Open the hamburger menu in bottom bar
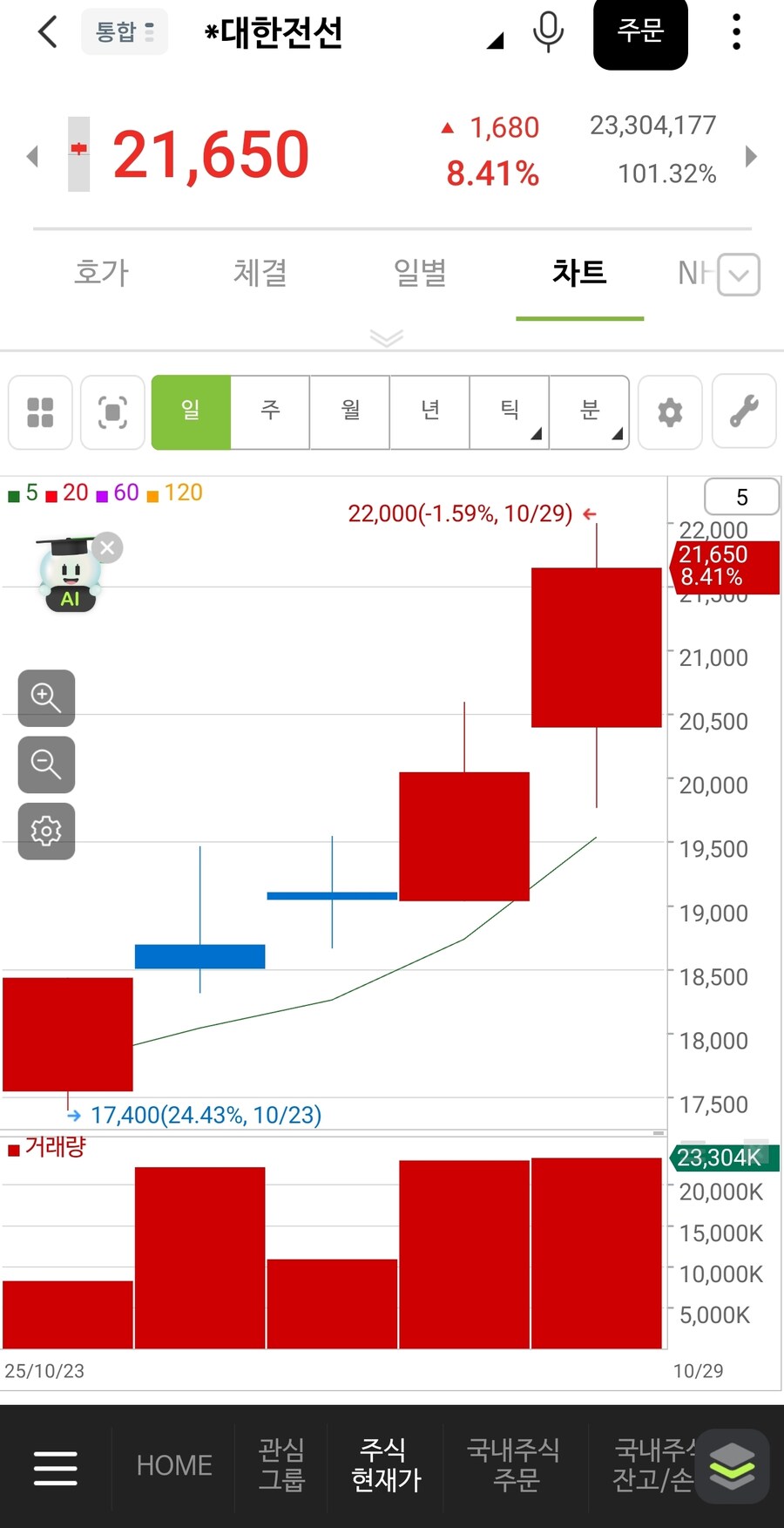The width and height of the screenshot is (784, 1528). tap(56, 1467)
